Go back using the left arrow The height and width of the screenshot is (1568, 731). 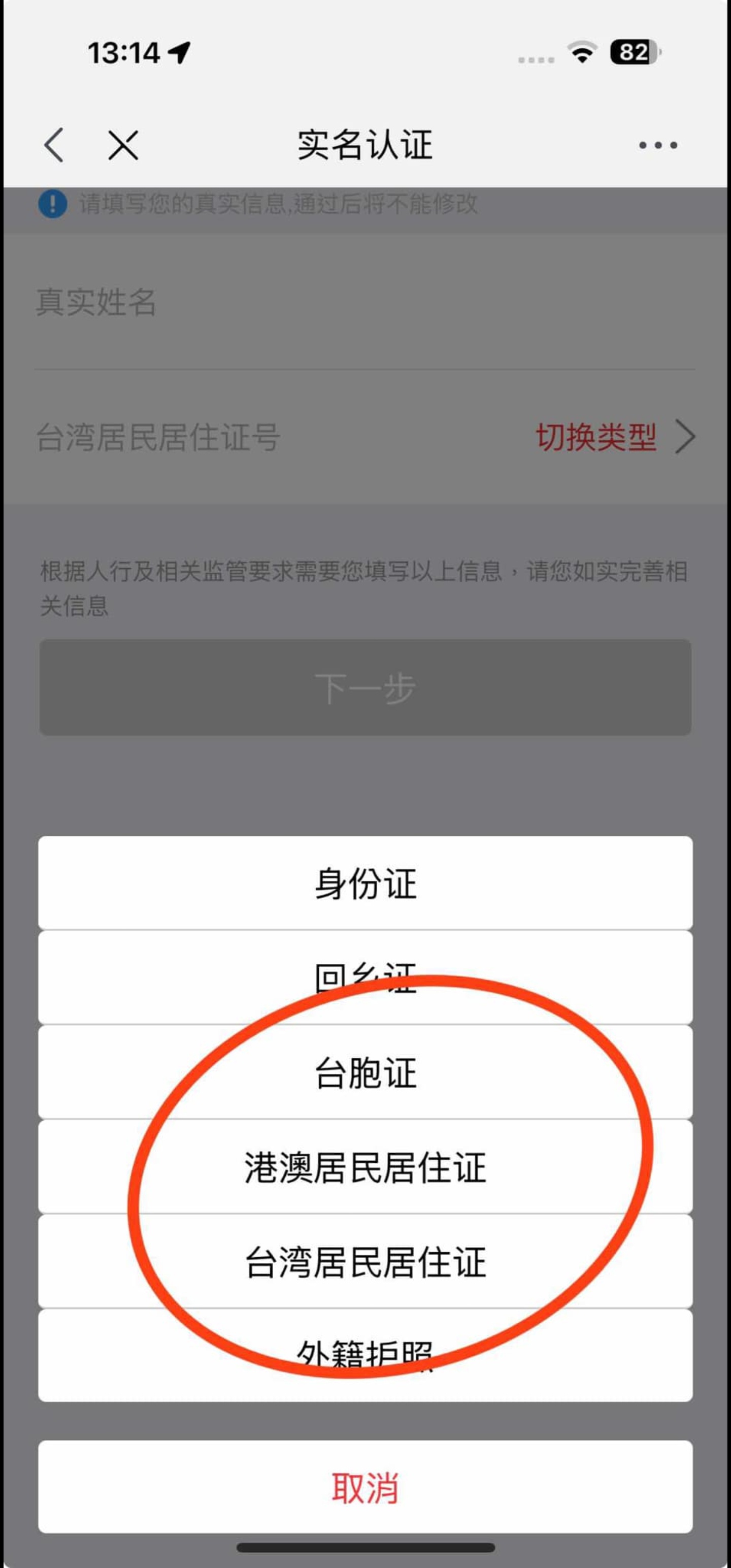[54, 145]
